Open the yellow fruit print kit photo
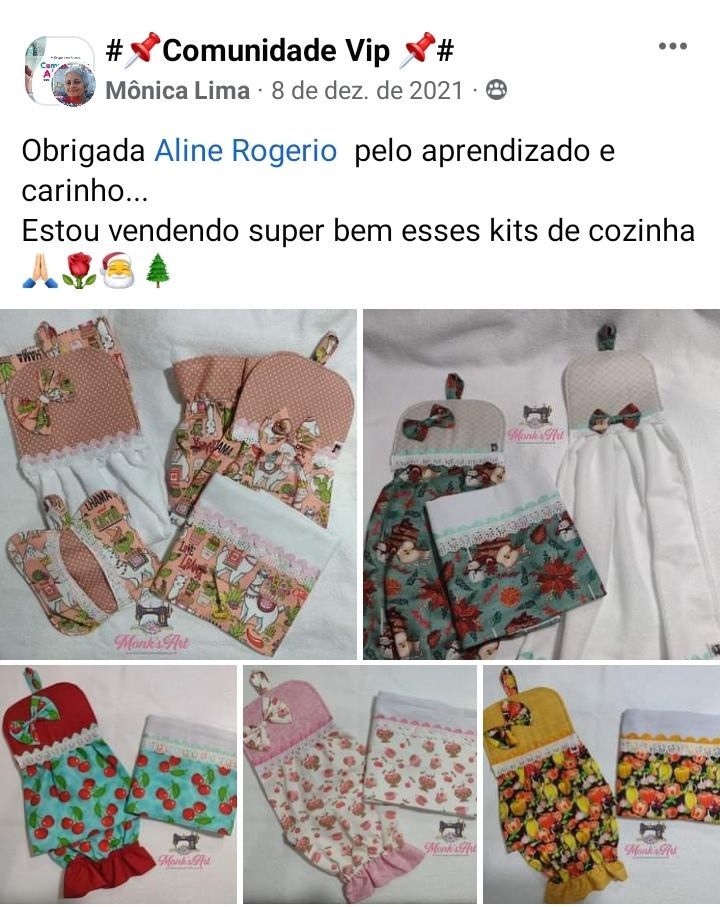 [x=601, y=784]
